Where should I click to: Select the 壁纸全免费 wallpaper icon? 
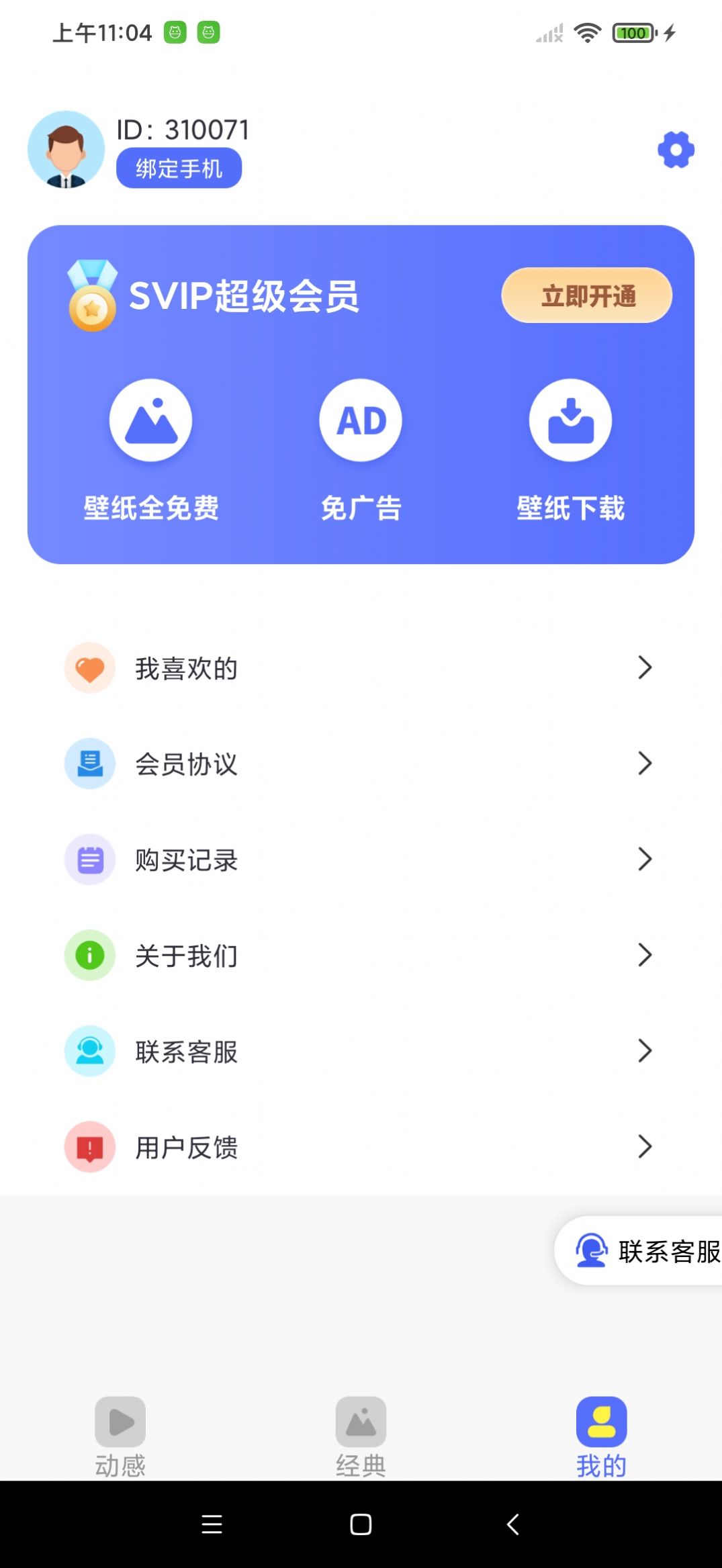point(151,420)
